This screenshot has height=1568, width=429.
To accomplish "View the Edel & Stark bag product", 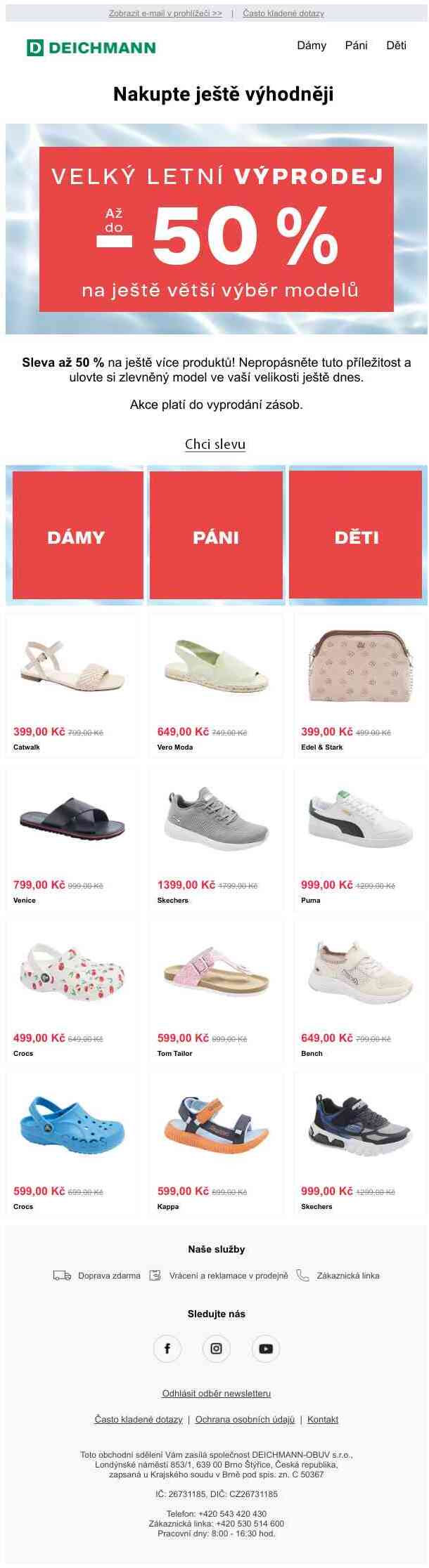I will pyautogui.click(x=359, y=685).
